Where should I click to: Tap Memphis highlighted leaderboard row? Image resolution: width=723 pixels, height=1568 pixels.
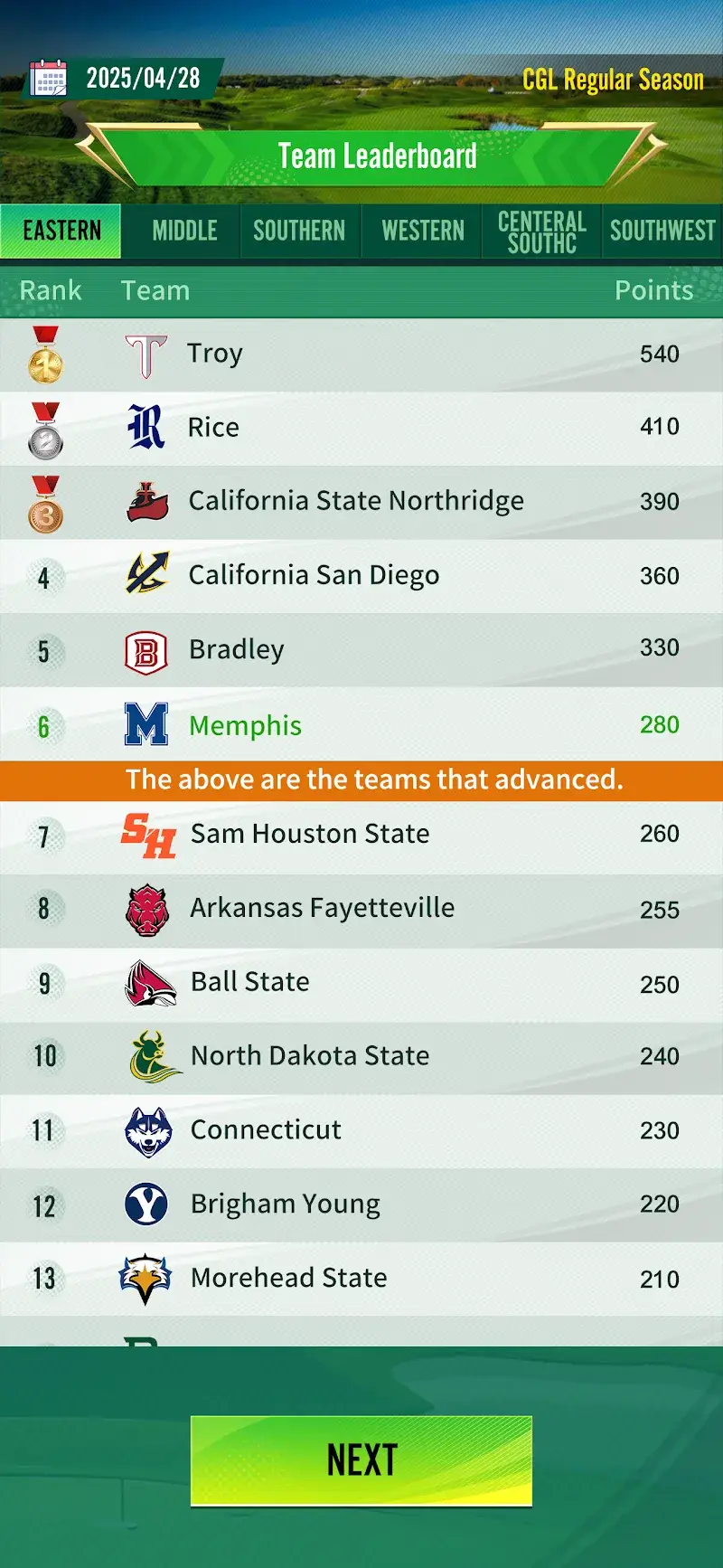click(361, 723)
